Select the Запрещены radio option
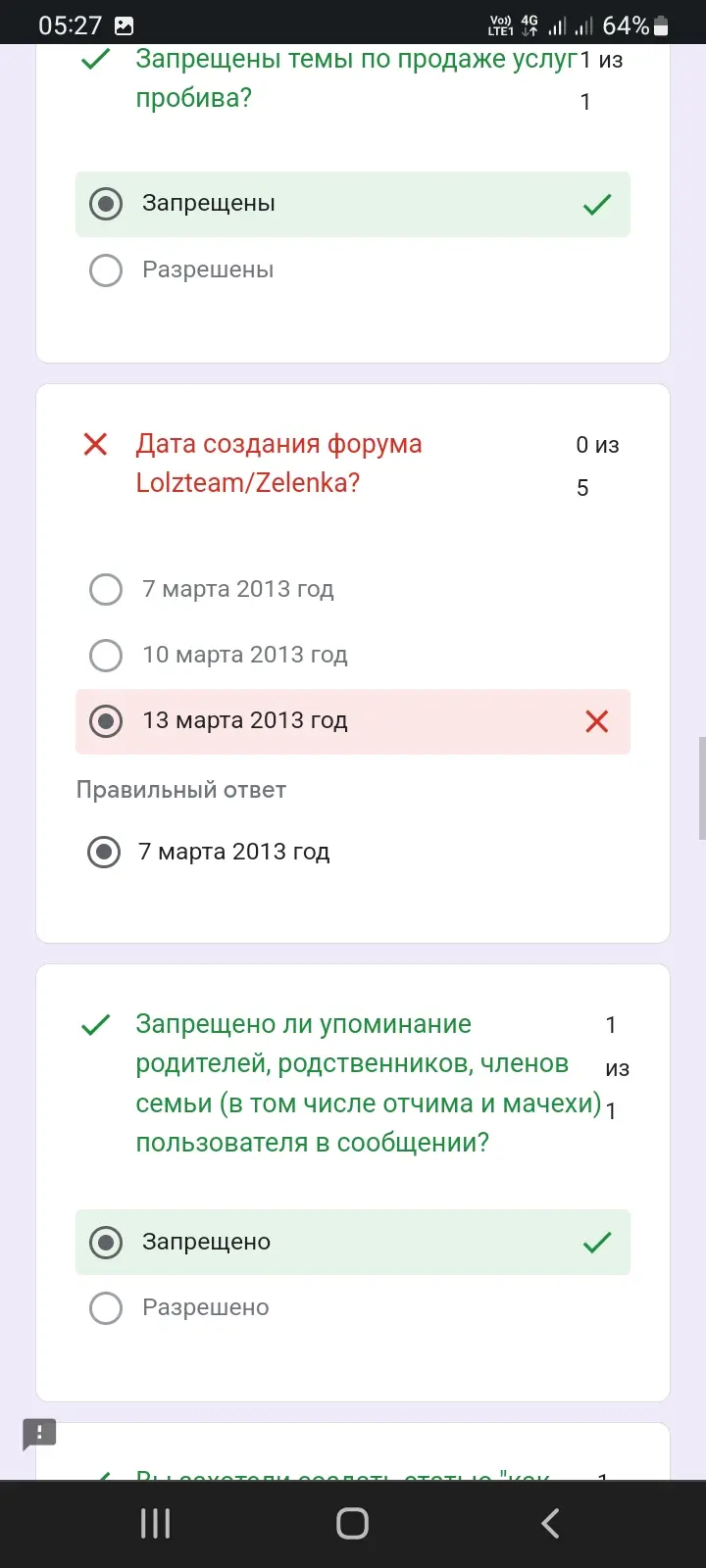 (x=352, y=204)
